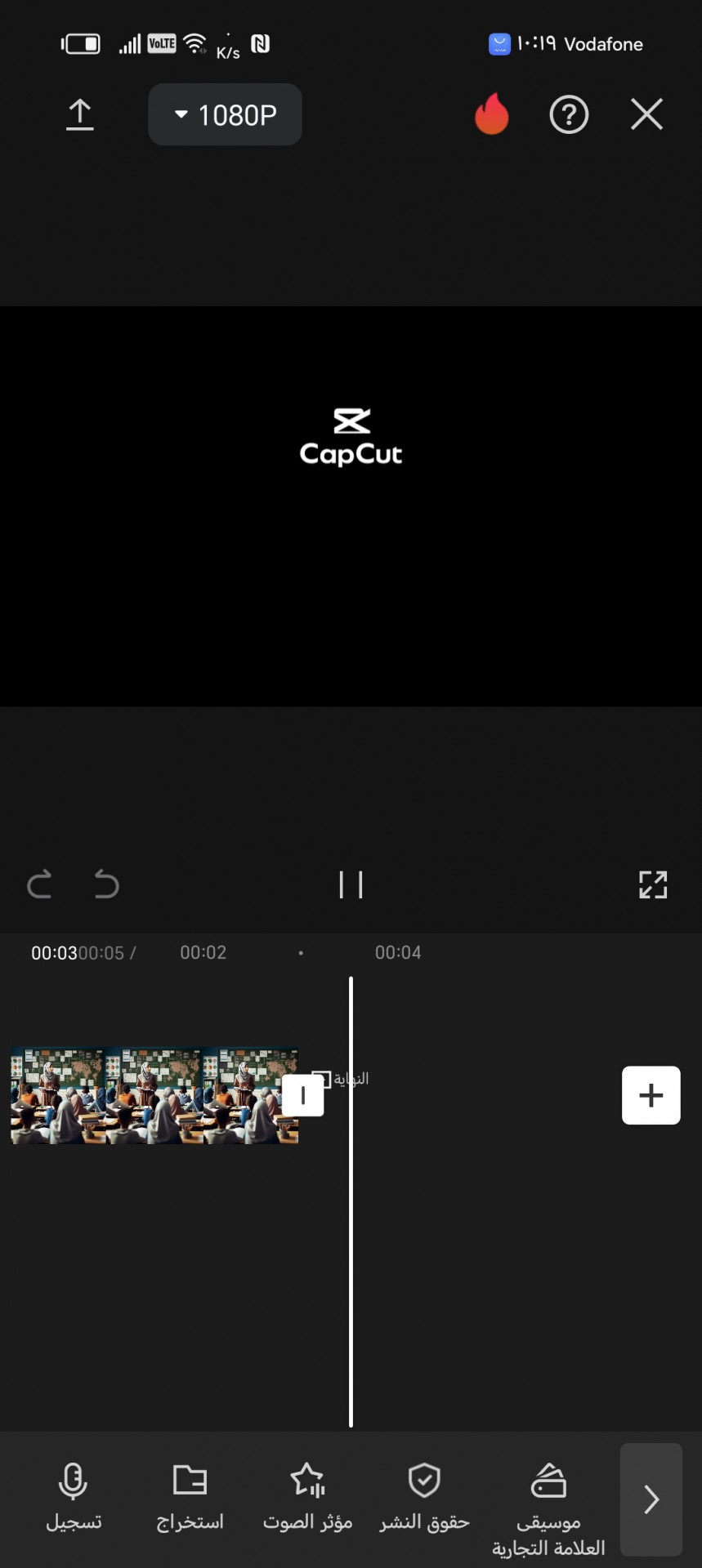The height and width of the screenshot is (1568, 702).
Task: Undo the last edit
Action: tap(106, 884)
